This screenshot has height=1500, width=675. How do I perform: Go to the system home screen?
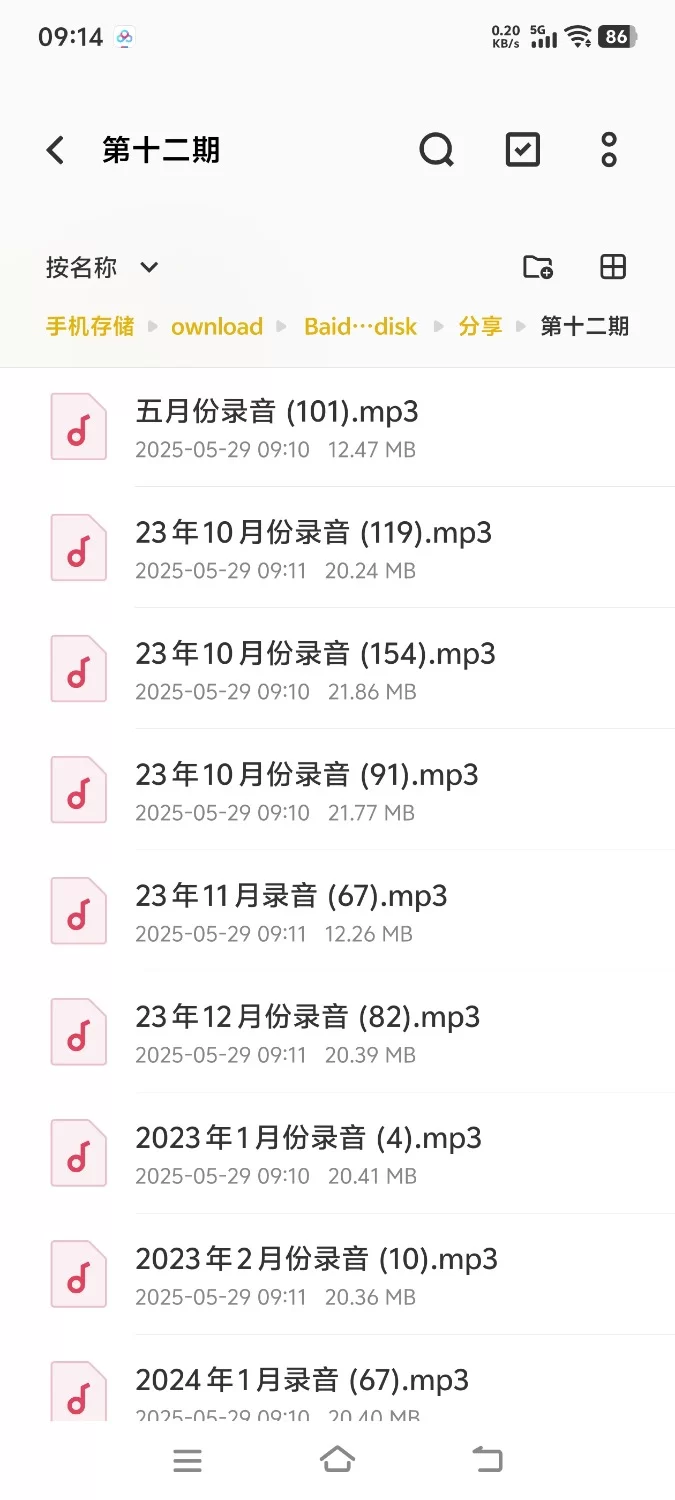337,1460
